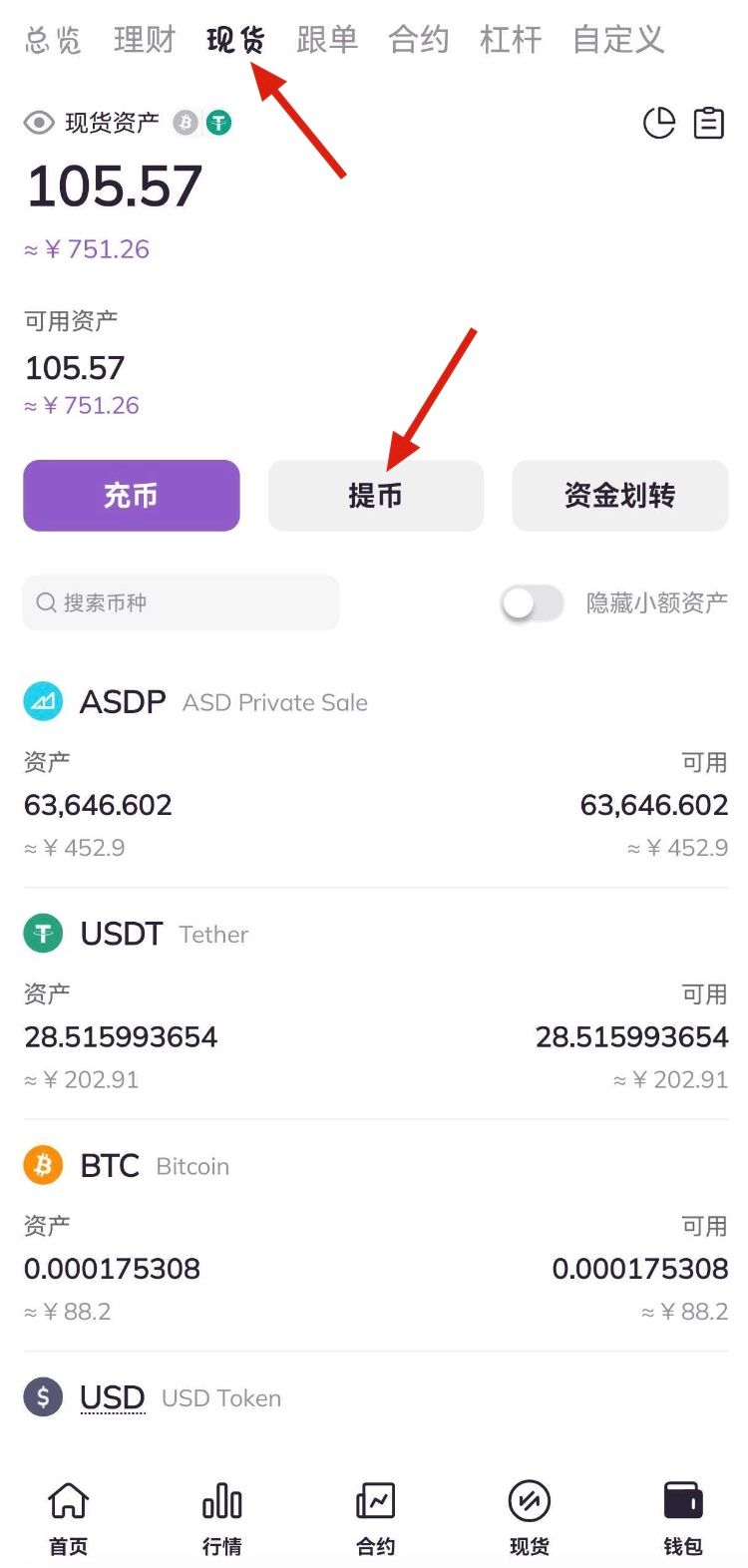
Task: Open the BTC Bitcoin asset row
Action: click(x=374, y=1237)
